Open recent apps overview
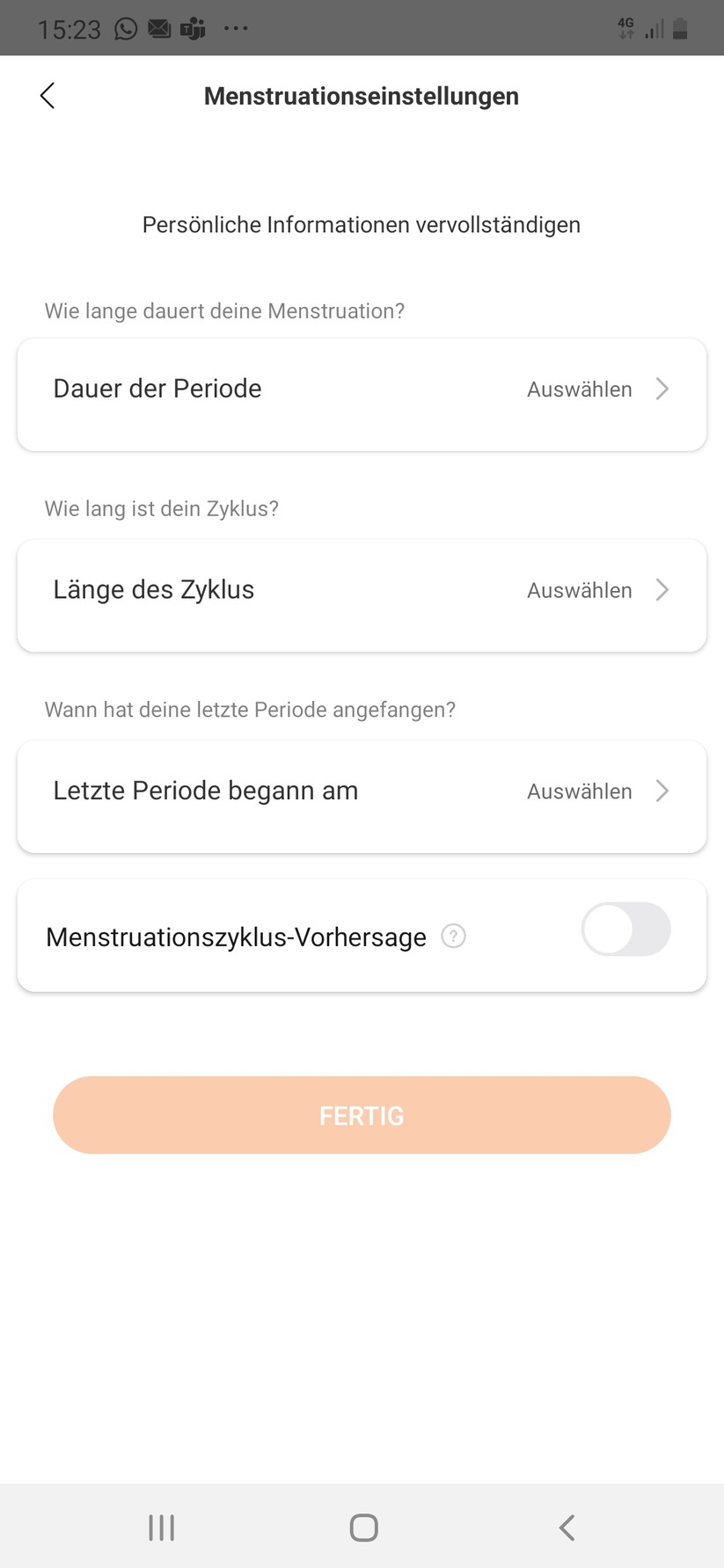The height and width of the screenshot is (1568, 724). [x=162, y=1528]
